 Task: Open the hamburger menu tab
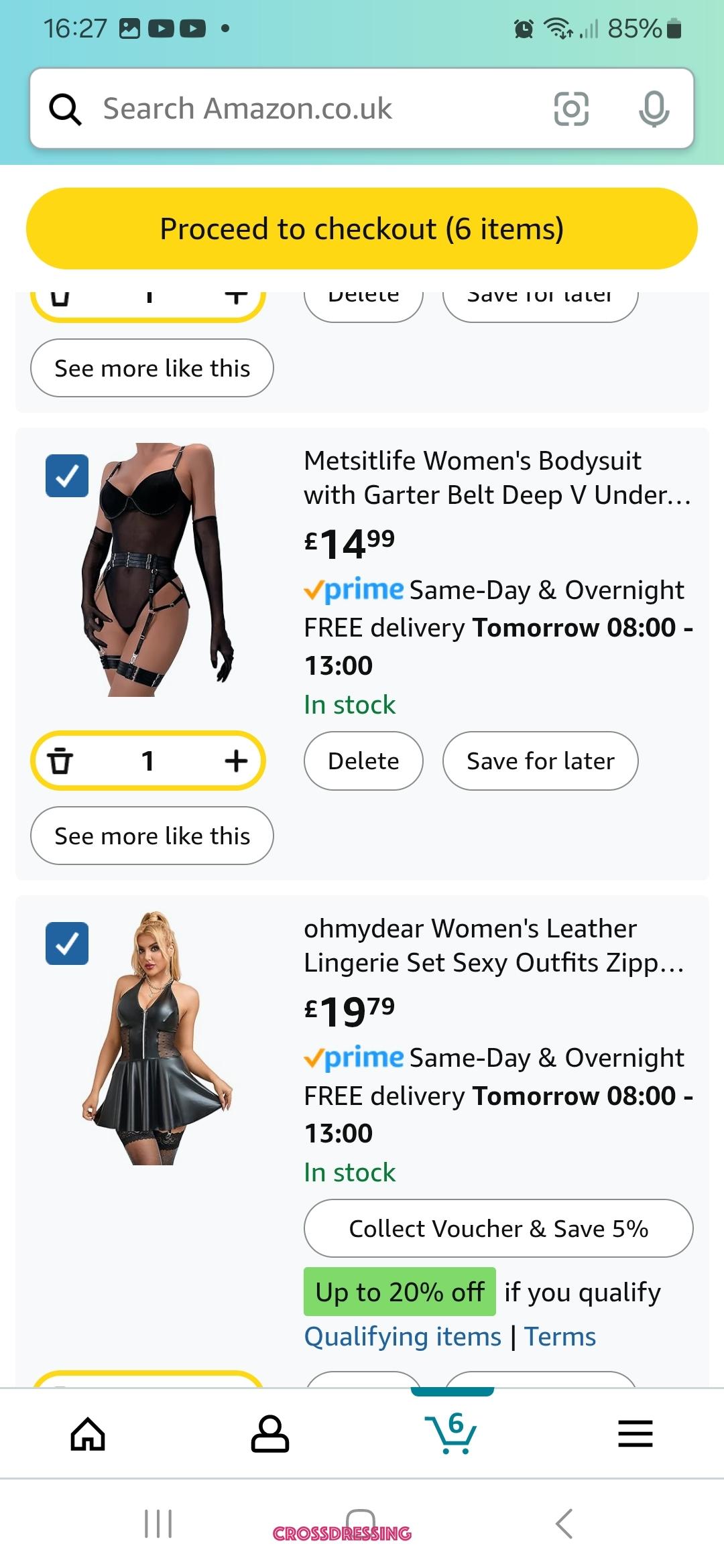(x=635, y=1434)
